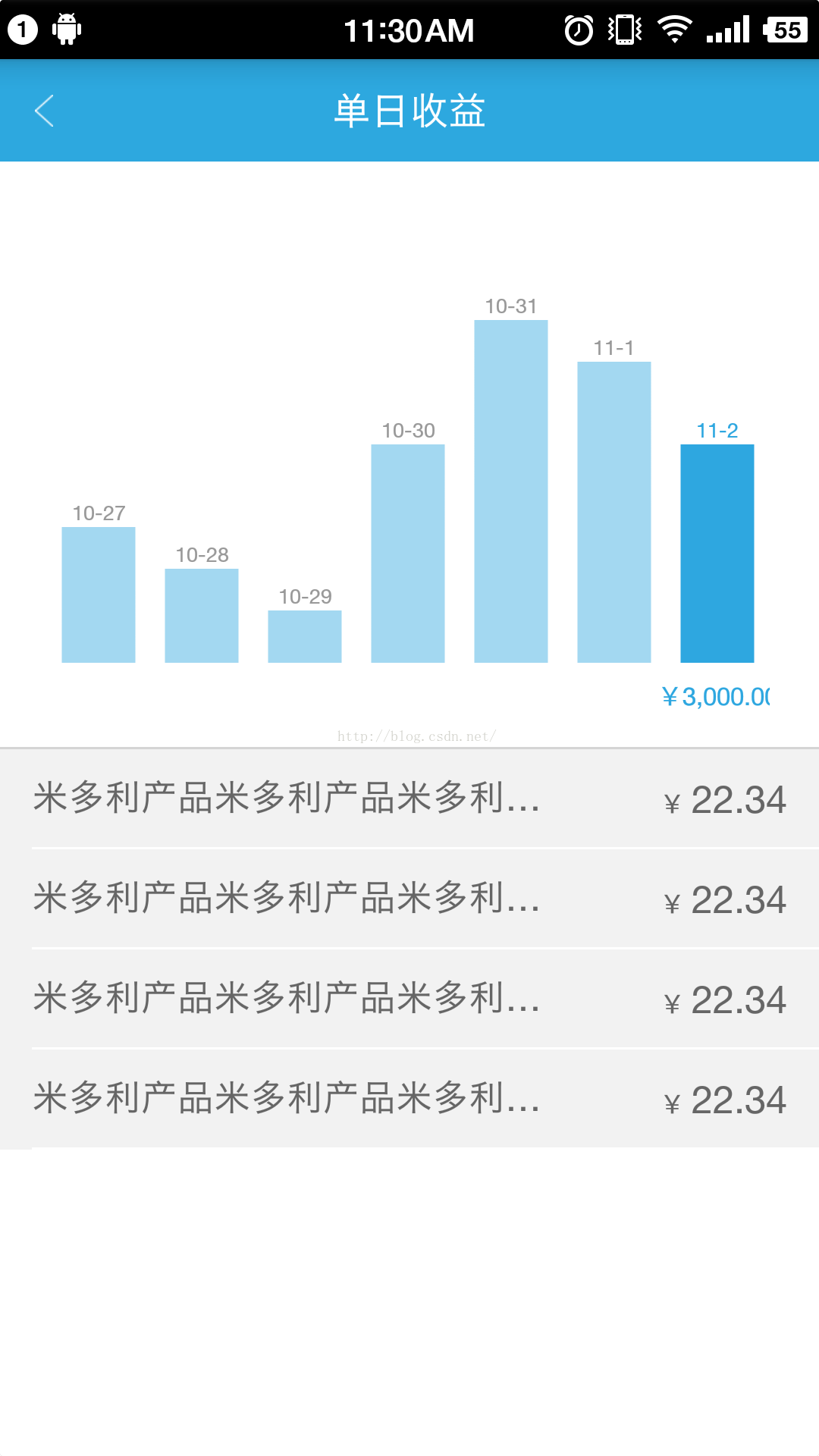
Task: Select the 10-28 bar in the chart
Action: click(x=202, y=616)
